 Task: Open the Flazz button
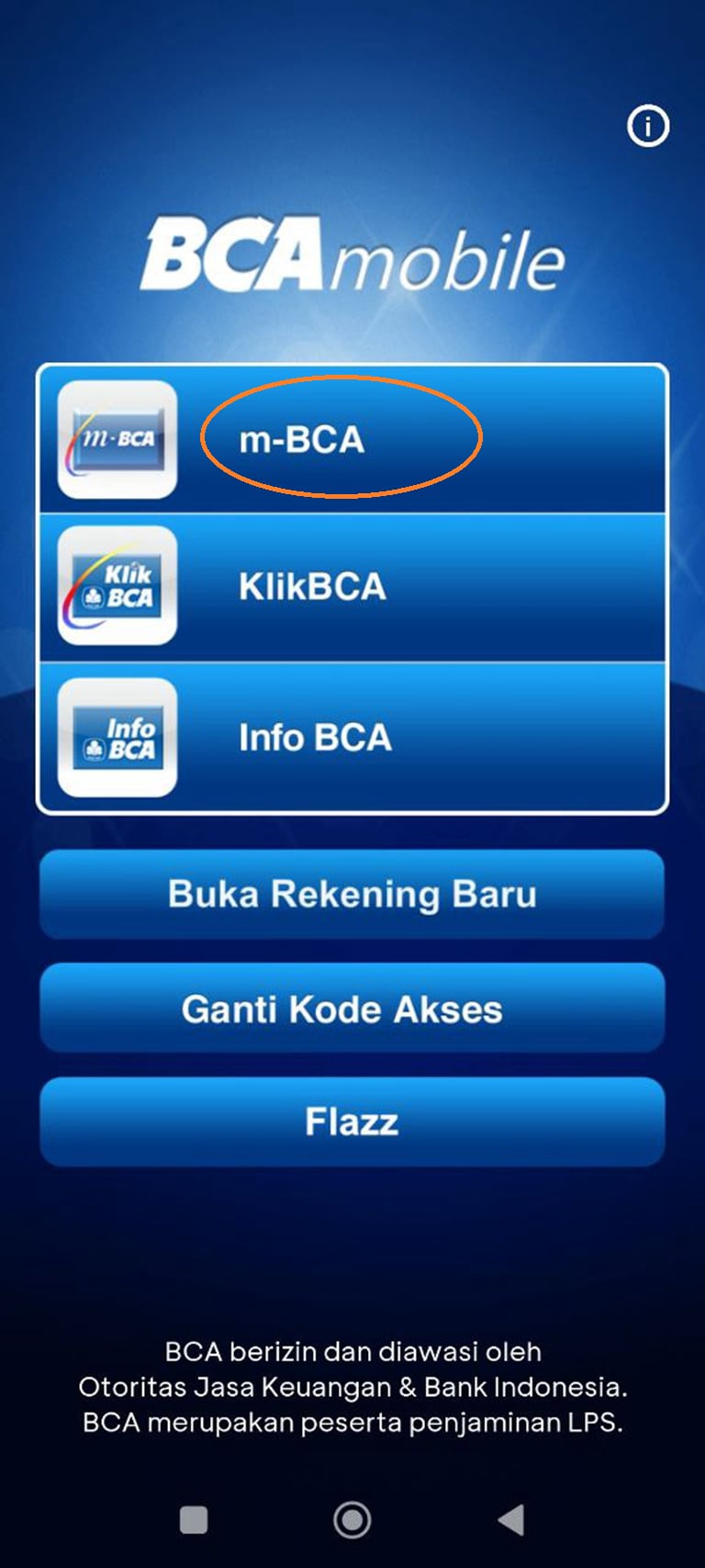click(x=352, y=1122)
